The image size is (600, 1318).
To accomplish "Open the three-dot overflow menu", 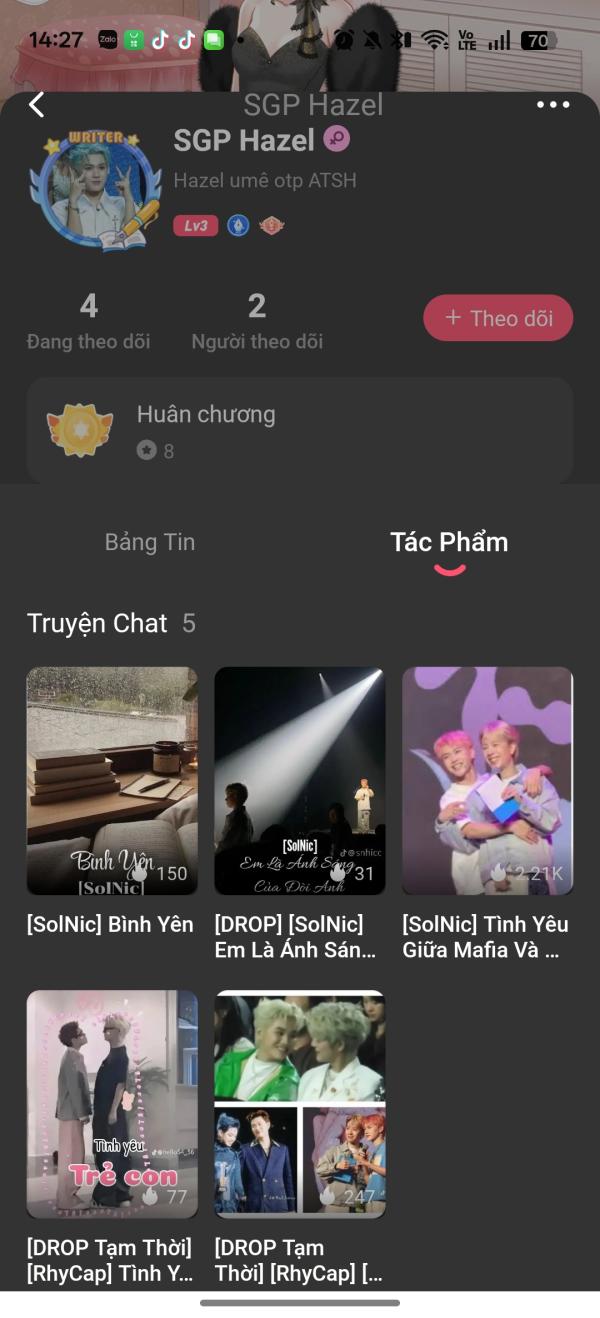I will pyautogui.click(x=553, y=104).
